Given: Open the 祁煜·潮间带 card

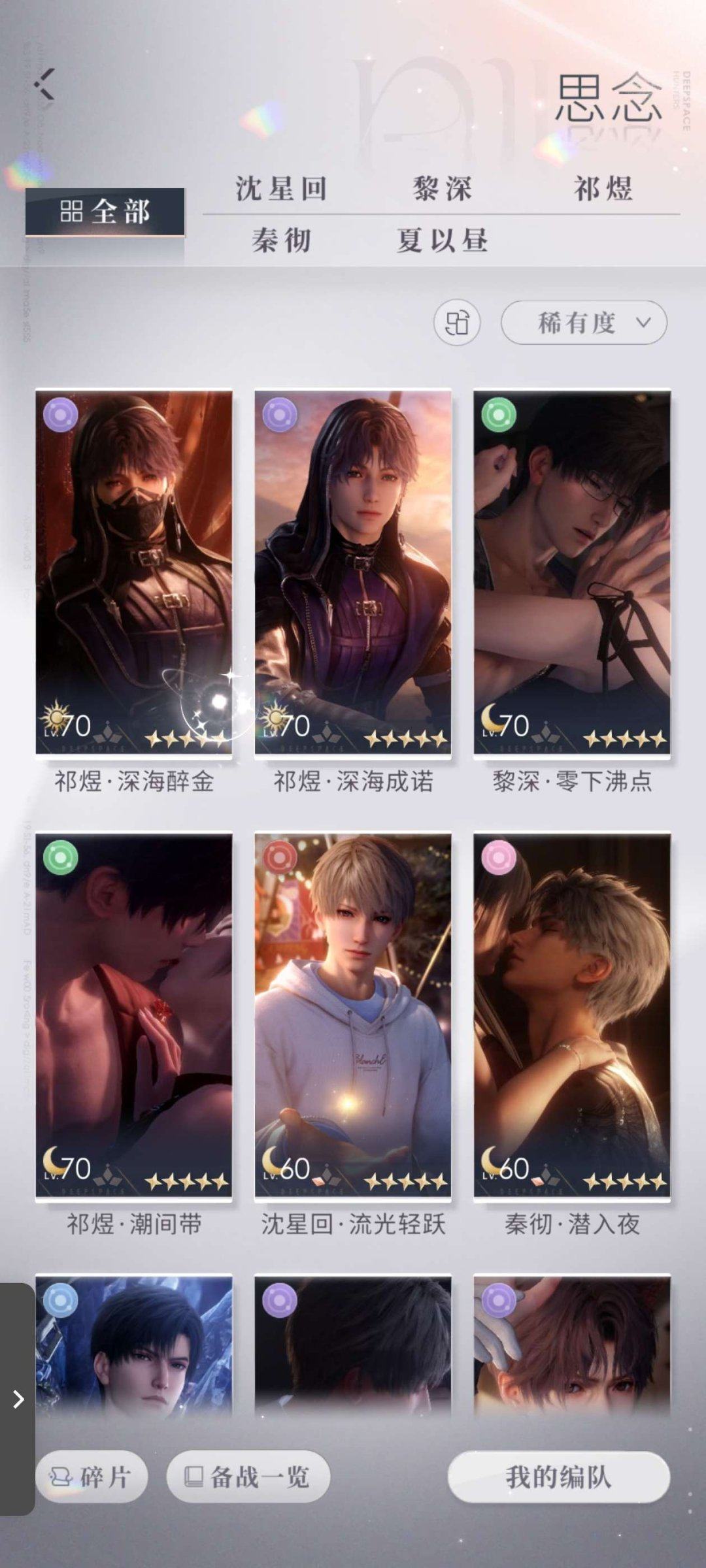Looking at the screenshot, I should (x=134, y=1015).
